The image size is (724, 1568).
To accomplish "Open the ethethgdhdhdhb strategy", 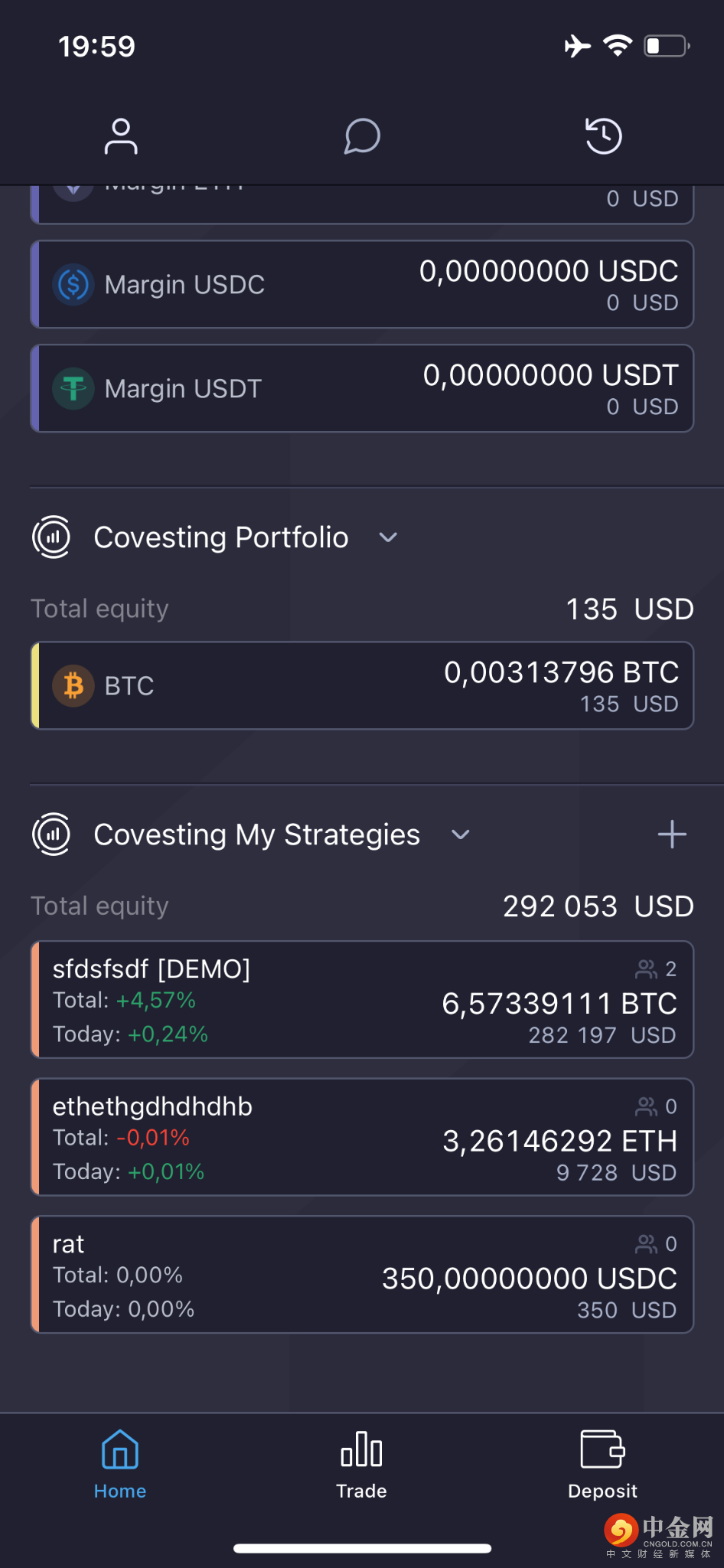I will pyautogui.click(x=362, y=1137).
